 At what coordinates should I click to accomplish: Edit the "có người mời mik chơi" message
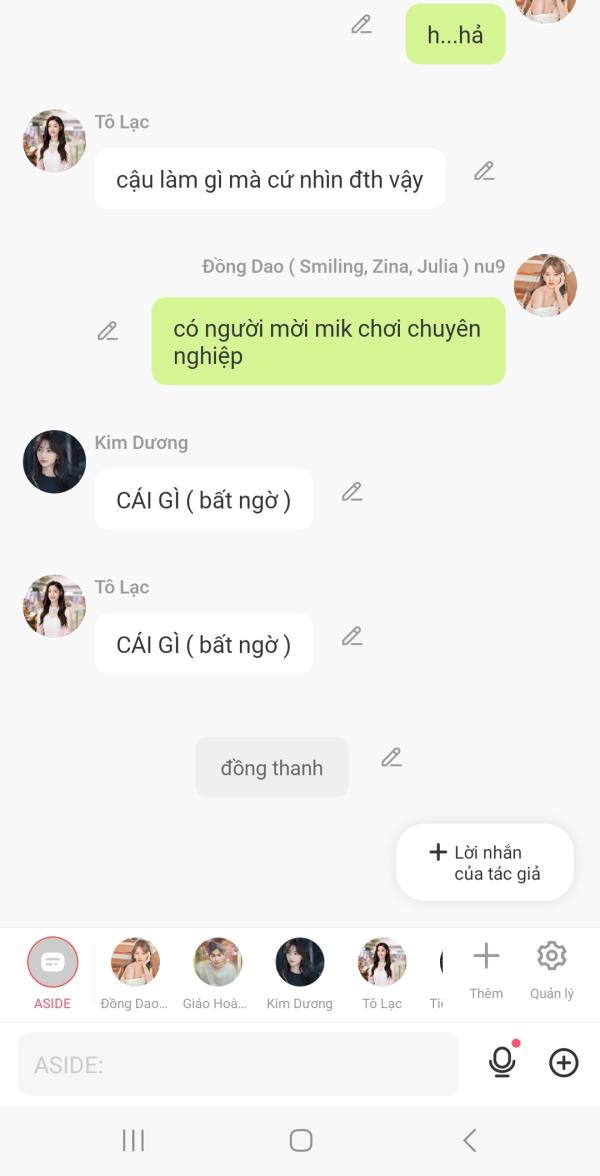pyautogui.click(x=108, y=331)
